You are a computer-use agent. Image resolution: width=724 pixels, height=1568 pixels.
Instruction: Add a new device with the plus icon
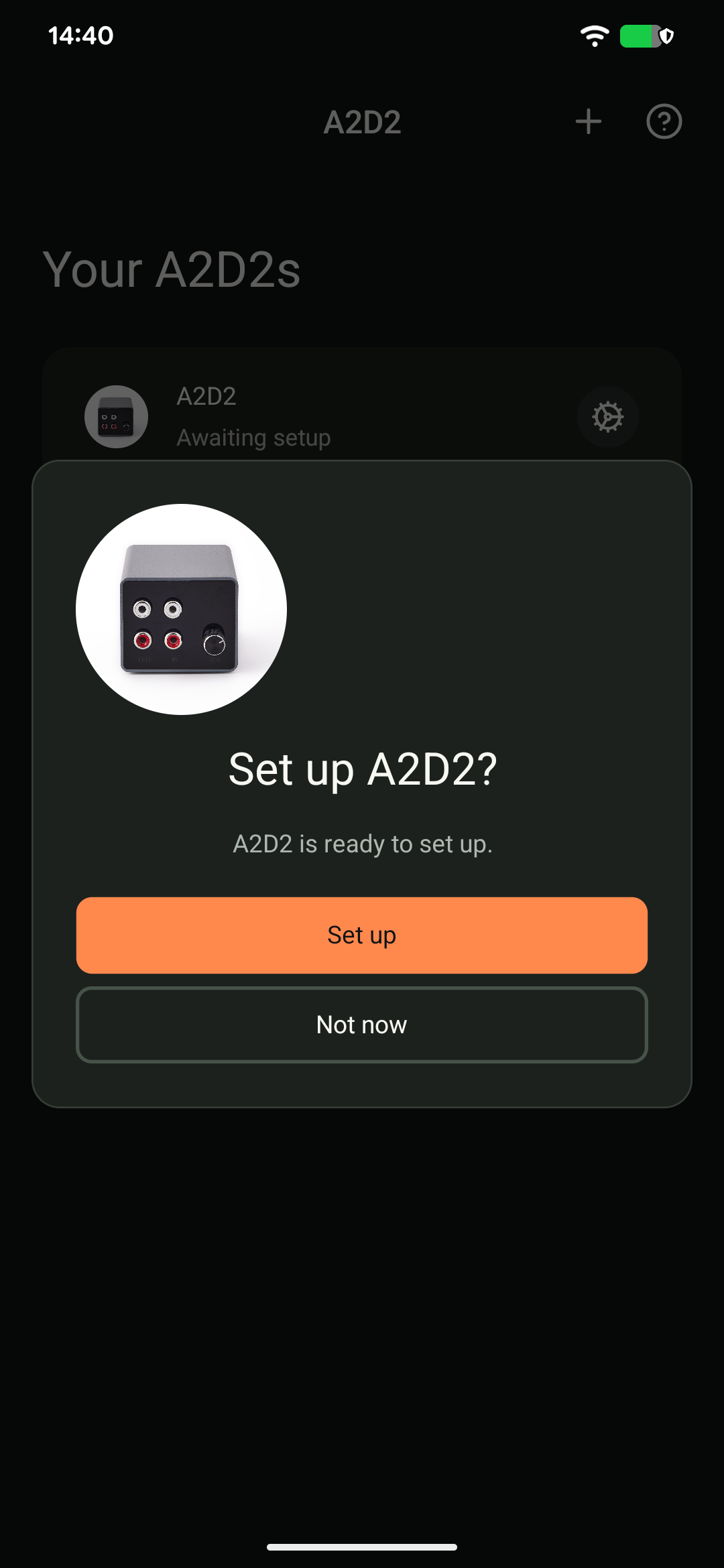tap(589, 122)
